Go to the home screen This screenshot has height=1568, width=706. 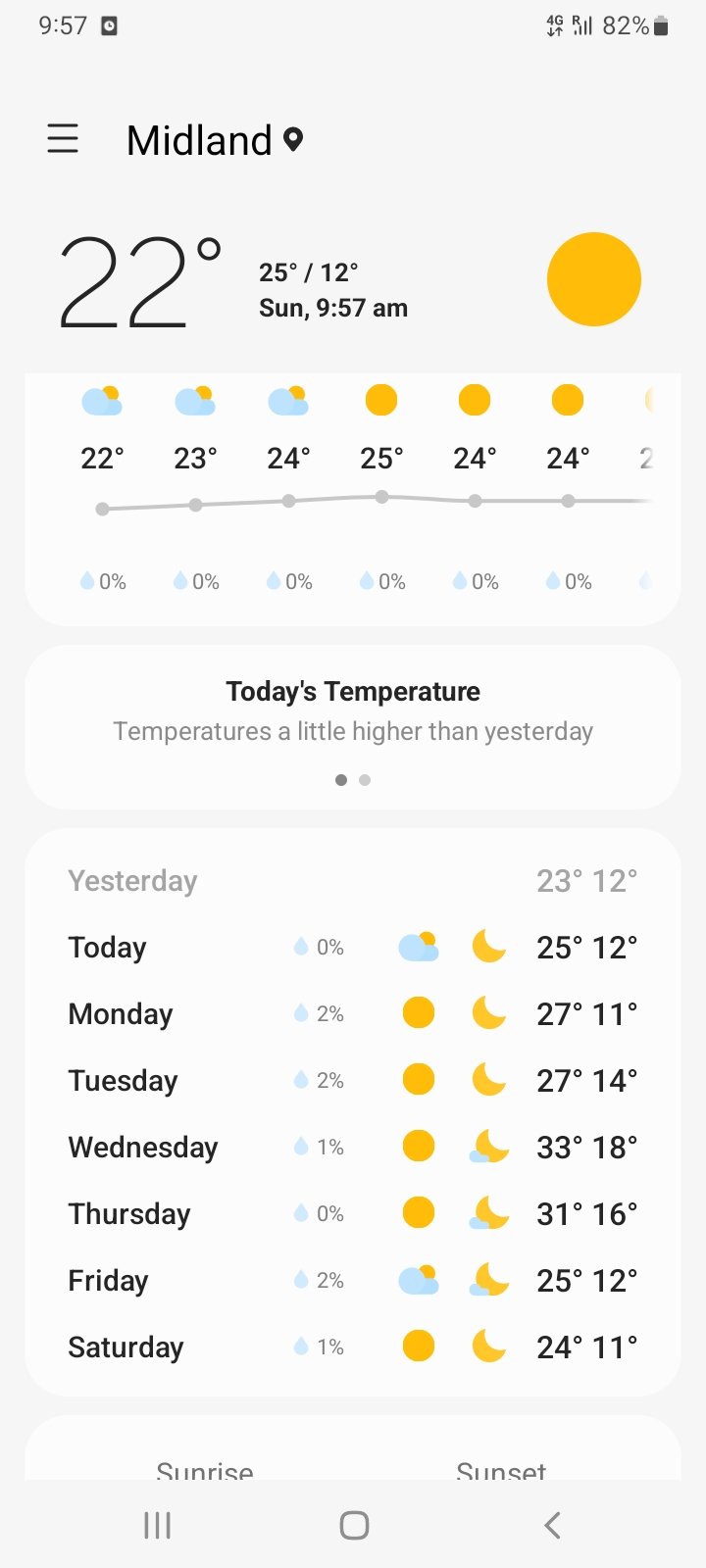point(354,1525)
